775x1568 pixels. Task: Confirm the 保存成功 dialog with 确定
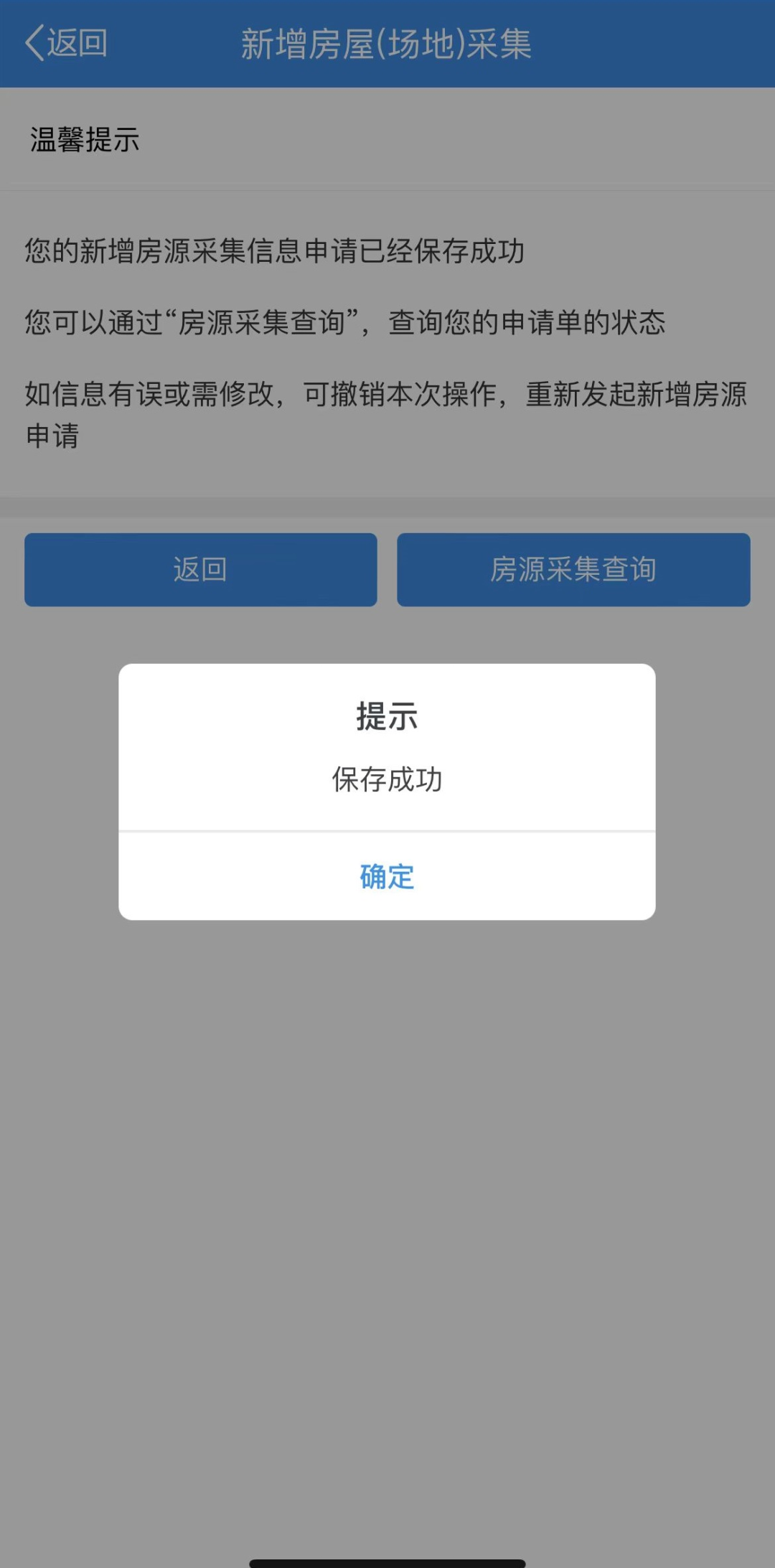click(387, 876)
